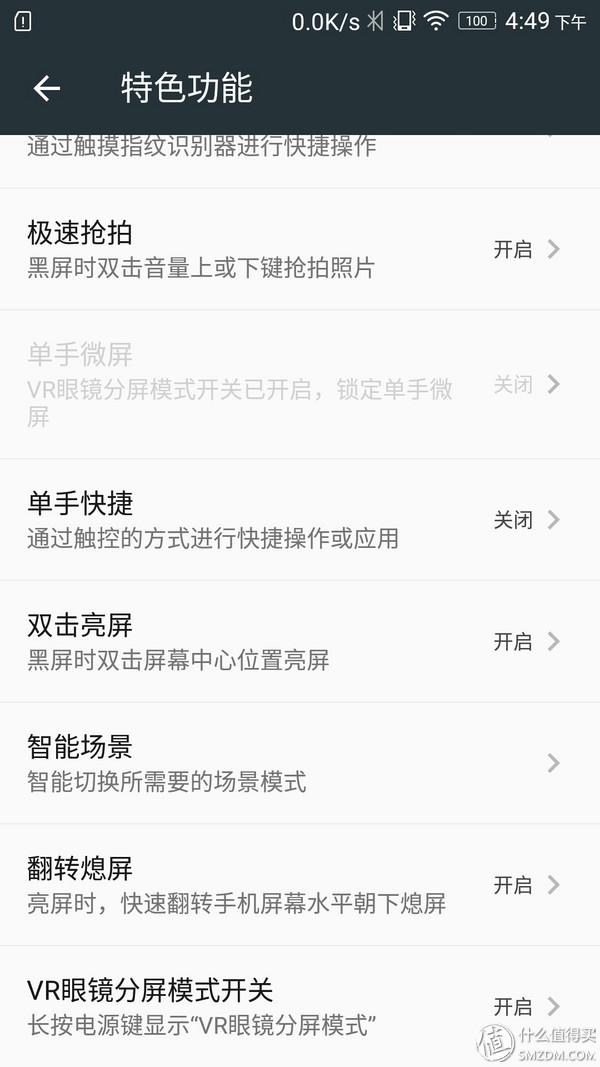
Task: Open 单手快捷 settings
Action: tap(300, 520)
